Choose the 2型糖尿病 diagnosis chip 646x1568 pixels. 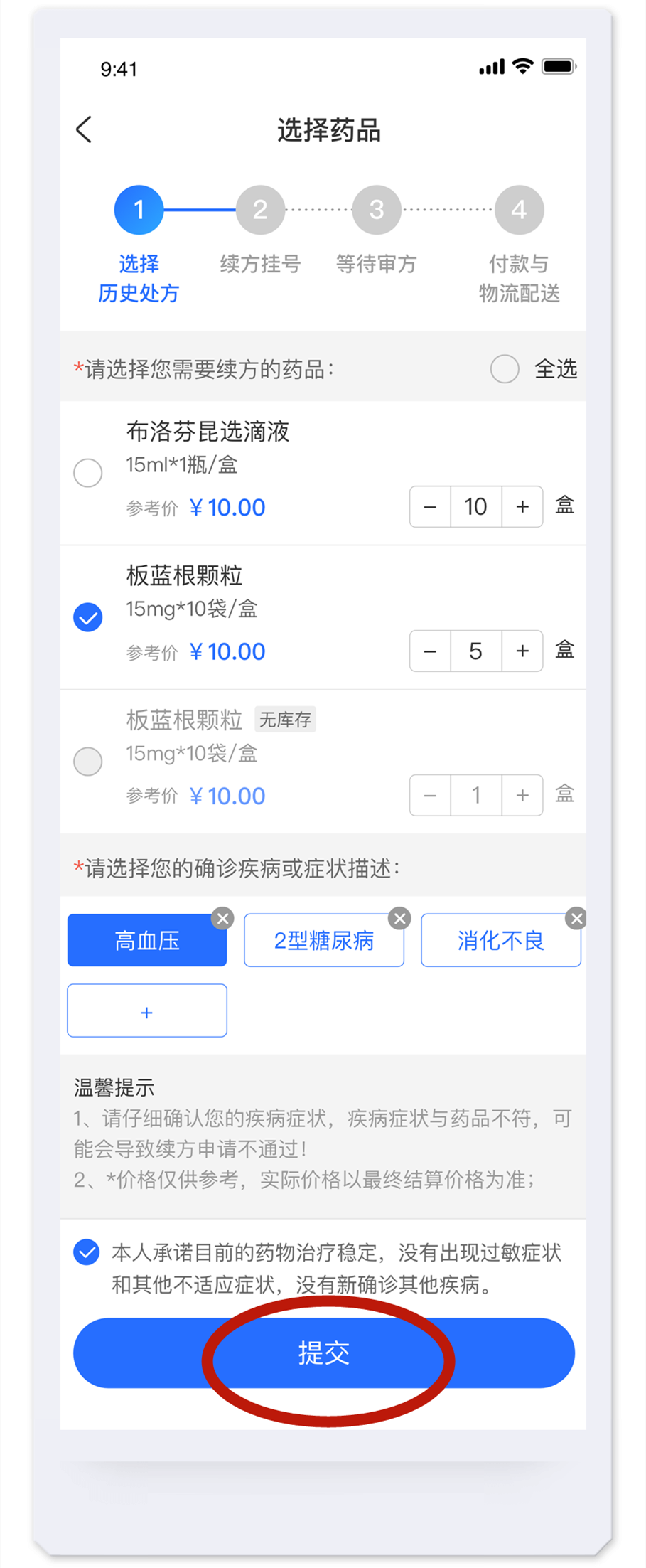pyautogui.click(x=324, y=941)
